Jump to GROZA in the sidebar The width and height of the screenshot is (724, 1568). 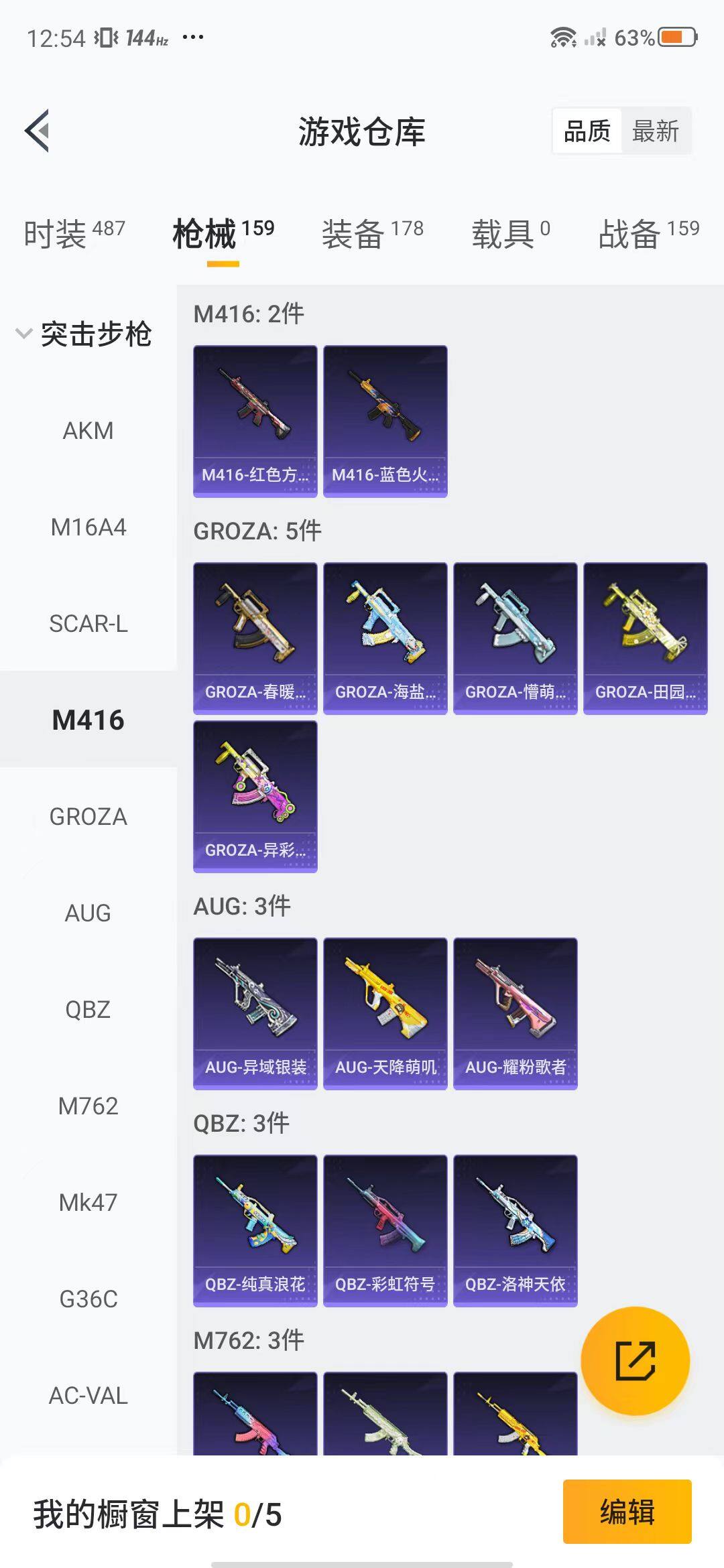88,817
